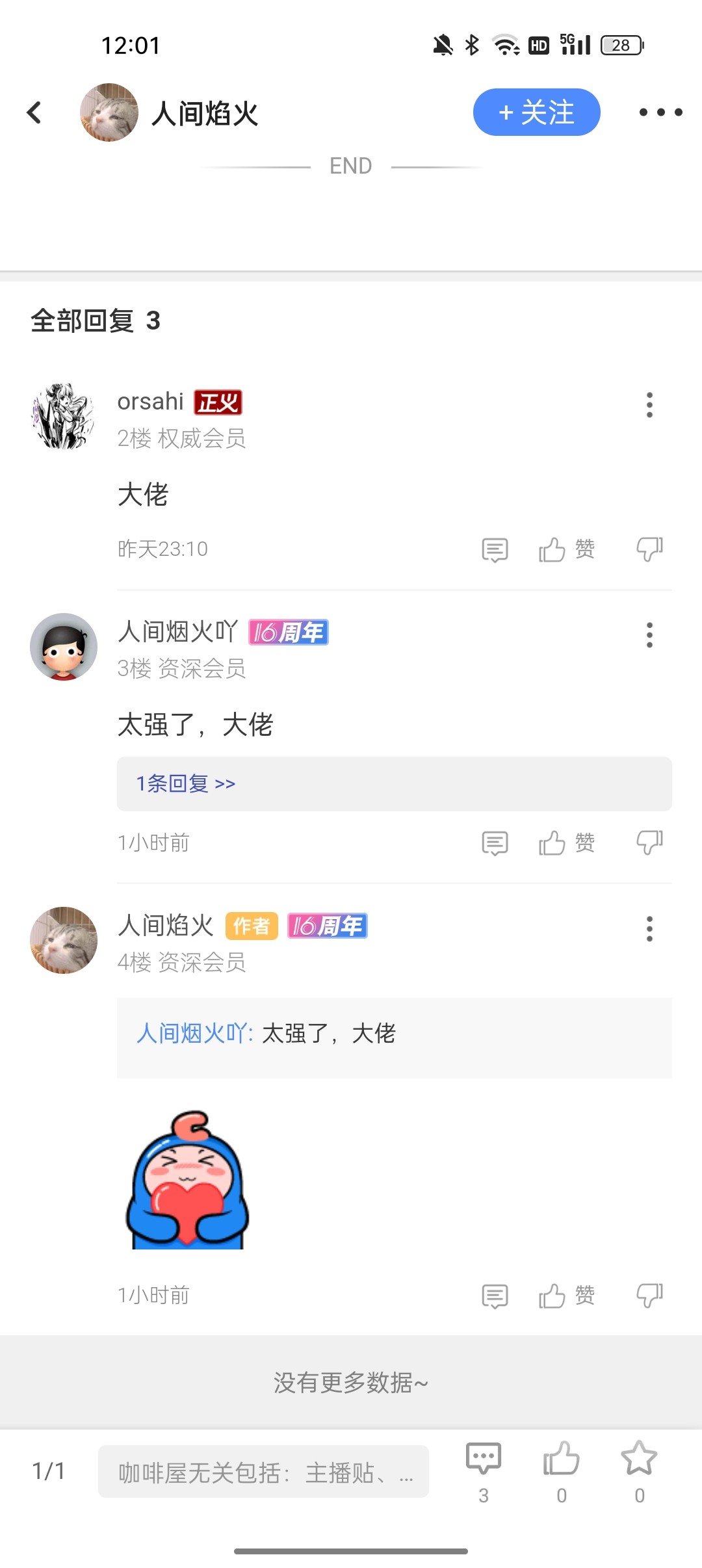This screenshot has width=702, height=1568.
Task: Open the bottom reply input field
Action: [263, 1471]
